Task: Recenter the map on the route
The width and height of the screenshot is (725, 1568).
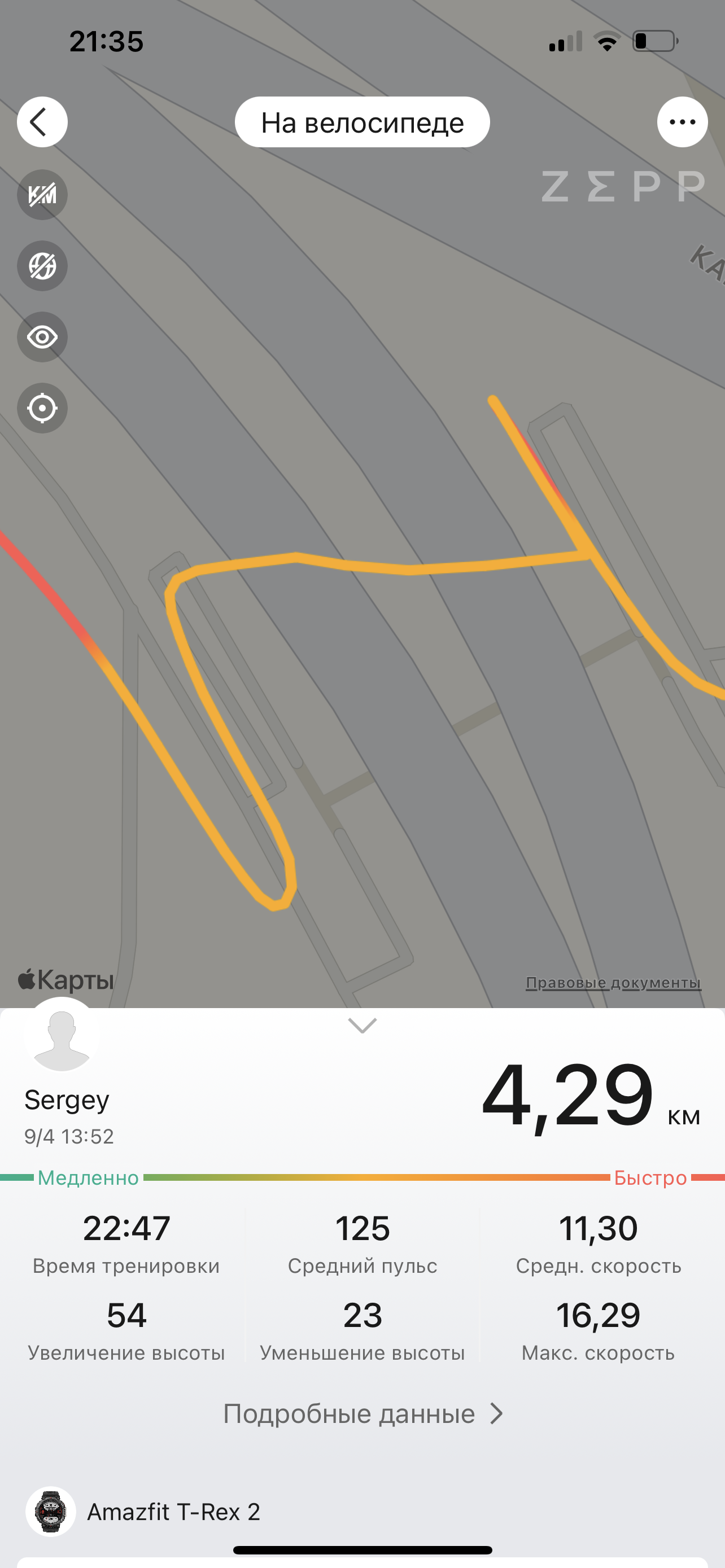Action: pyautogui.click(x=42, y=408)
